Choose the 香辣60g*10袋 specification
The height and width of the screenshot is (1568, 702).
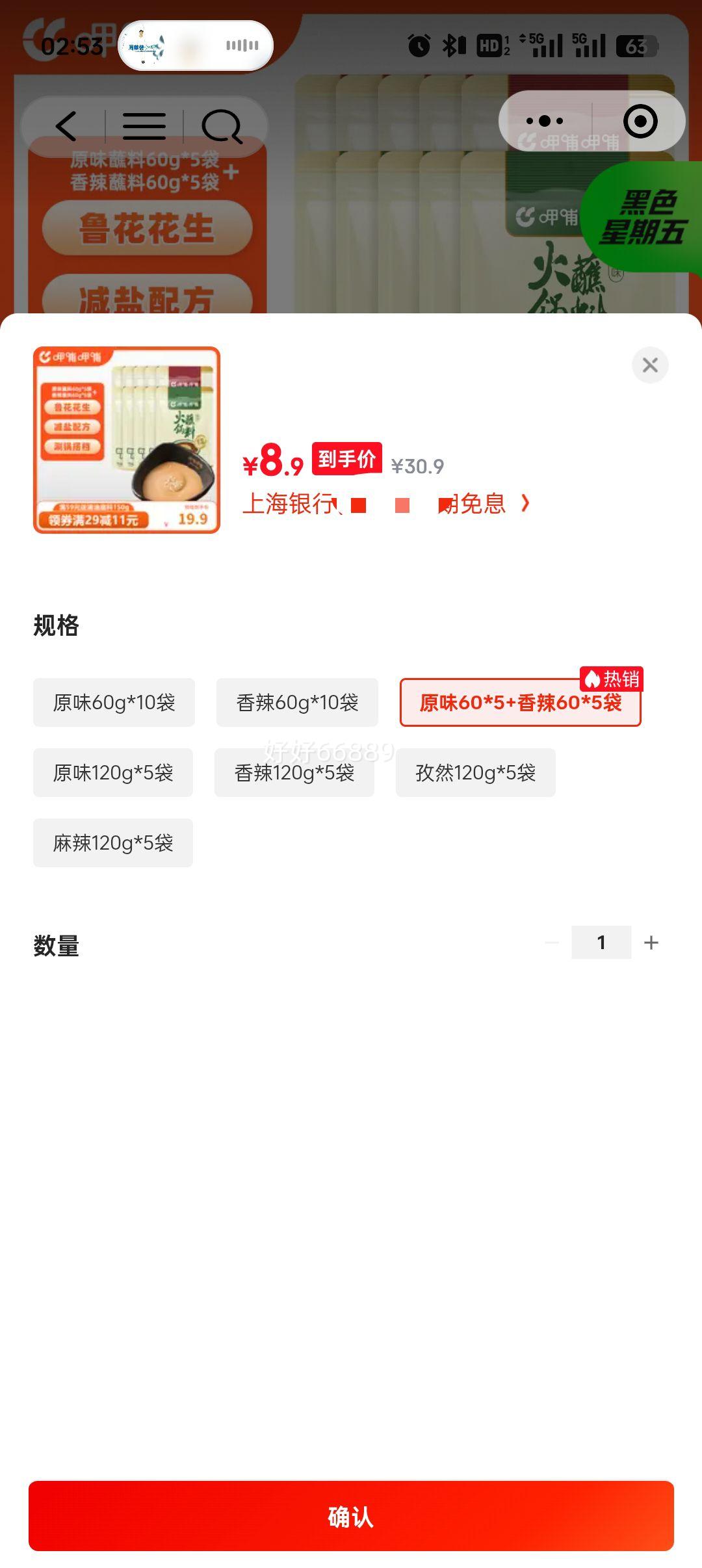pos(297,703)
